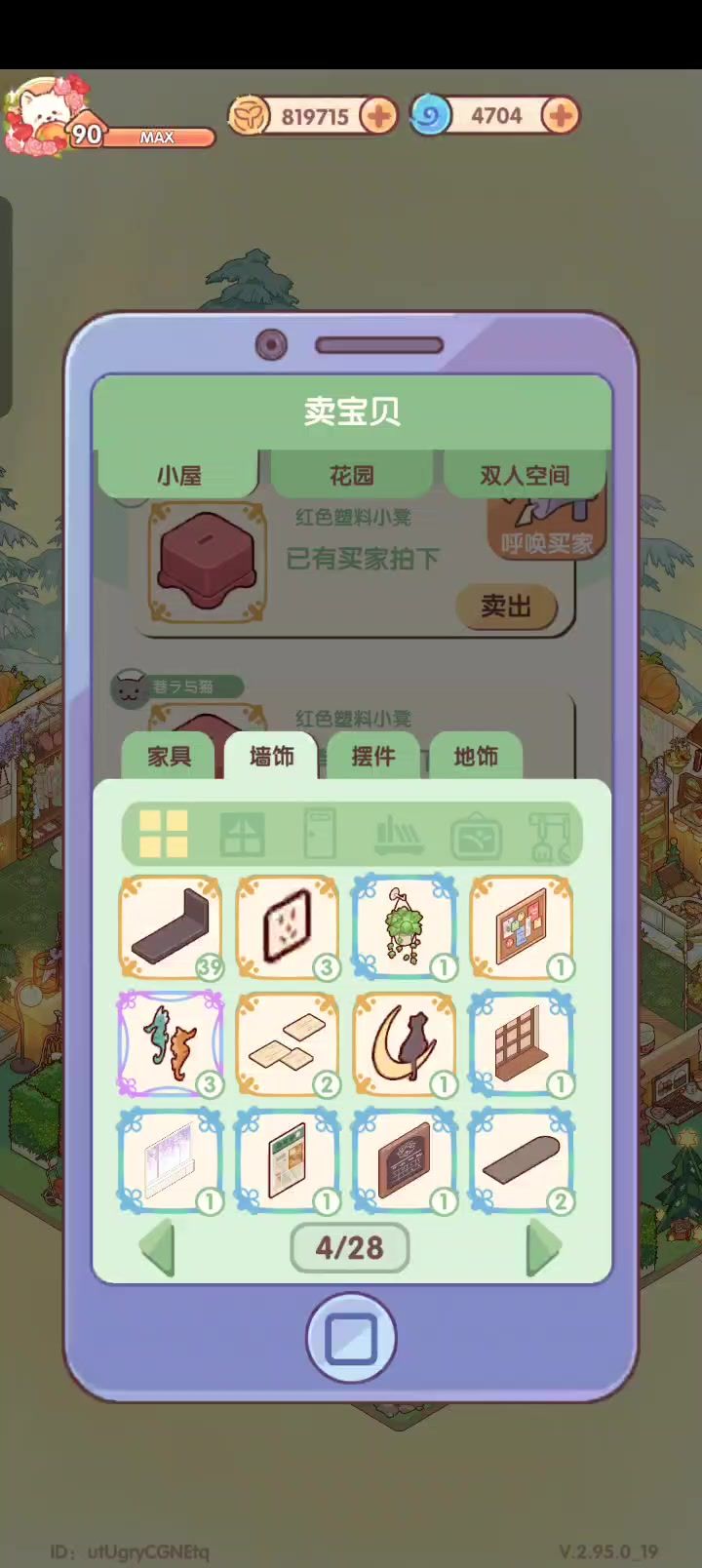Select the cat on moon decoration
702x1568 pixels.
[405, 1043]
